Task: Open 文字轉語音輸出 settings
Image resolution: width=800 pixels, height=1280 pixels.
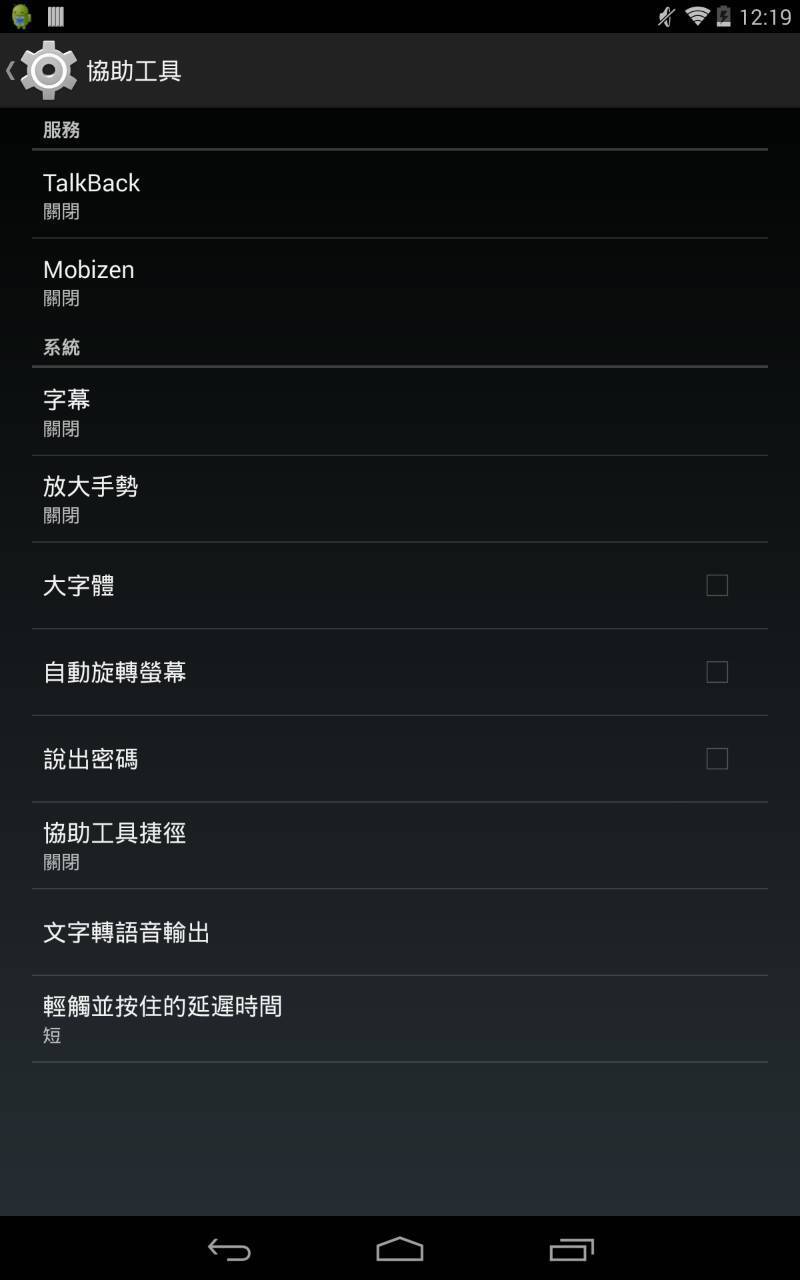Action: [x=400, y=932]
